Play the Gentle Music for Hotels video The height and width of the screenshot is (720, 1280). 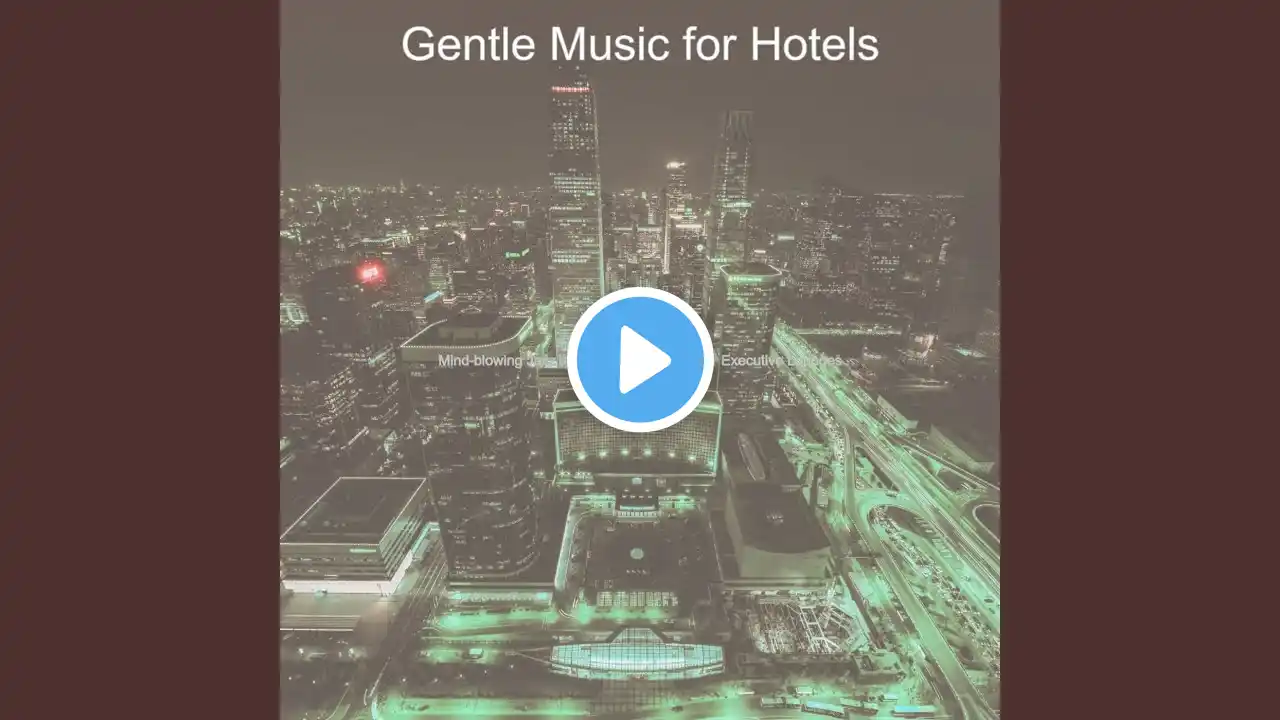click(x=640, y=360)
